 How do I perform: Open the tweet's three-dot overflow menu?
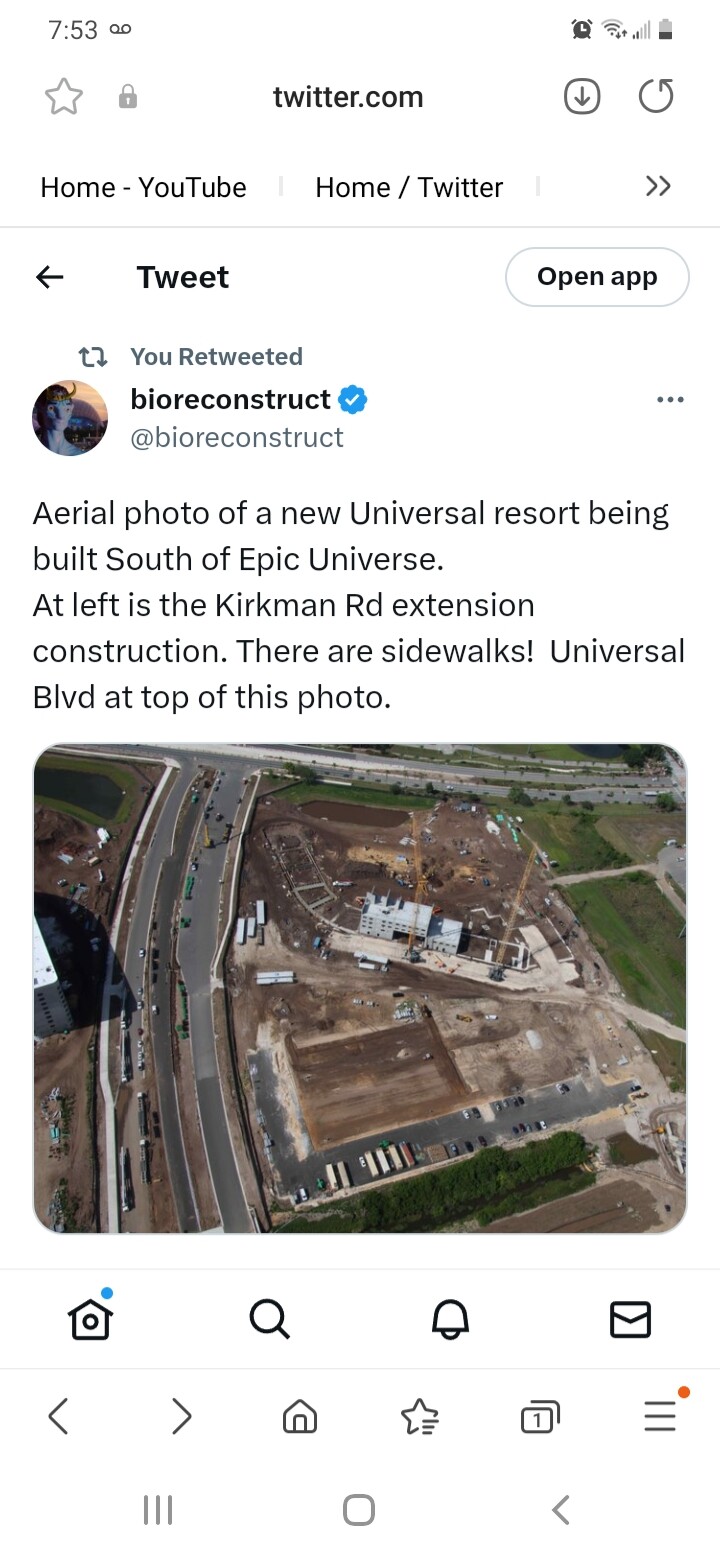(x=670, y=400)
